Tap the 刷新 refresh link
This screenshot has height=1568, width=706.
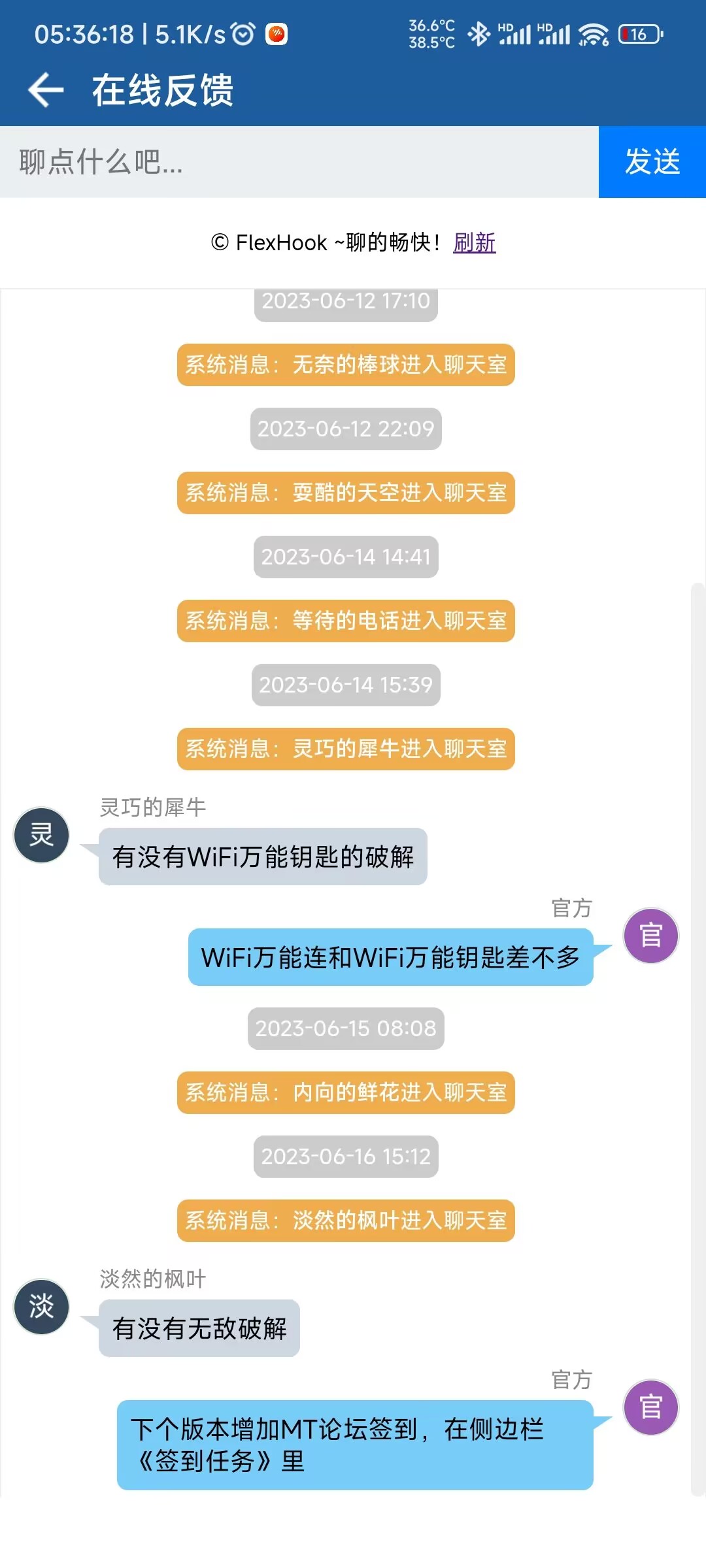click(474, 243)
